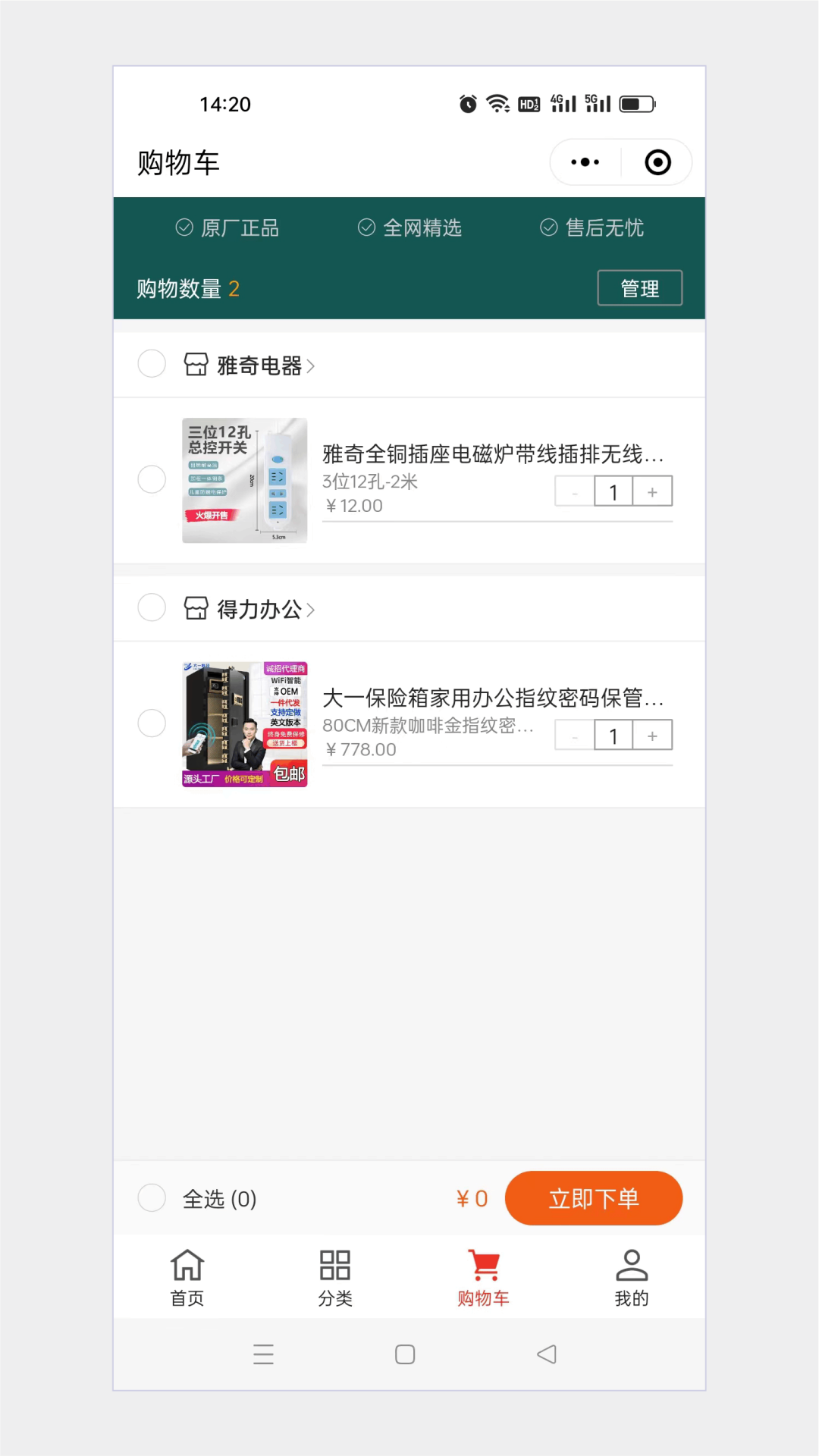
Task: Open the 雅奇全铜插座 product image
Action: (244, 480)
